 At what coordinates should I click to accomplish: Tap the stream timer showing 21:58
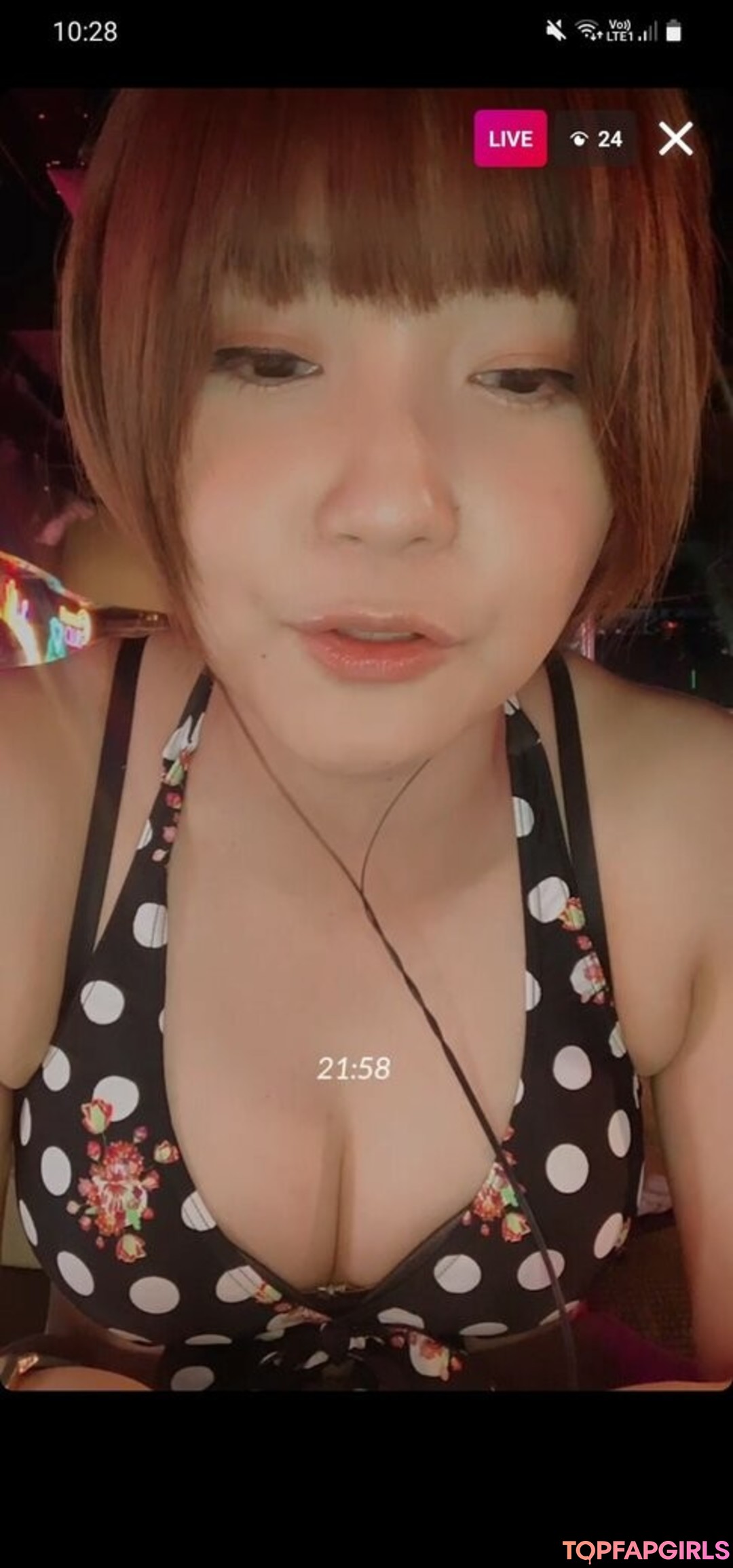click(355, 1065)
